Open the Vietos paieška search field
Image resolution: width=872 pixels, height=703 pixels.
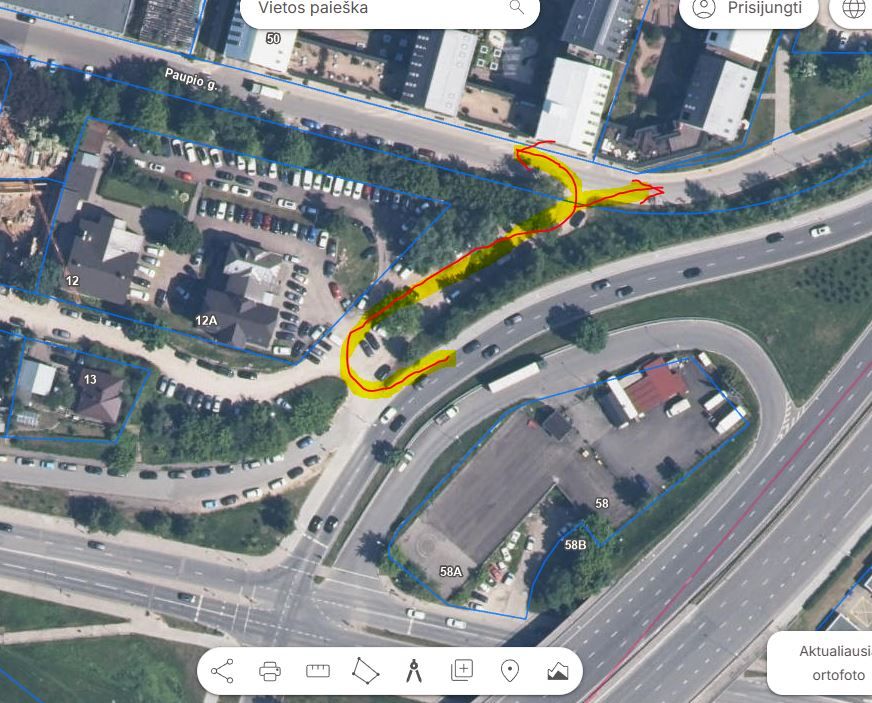380,8
